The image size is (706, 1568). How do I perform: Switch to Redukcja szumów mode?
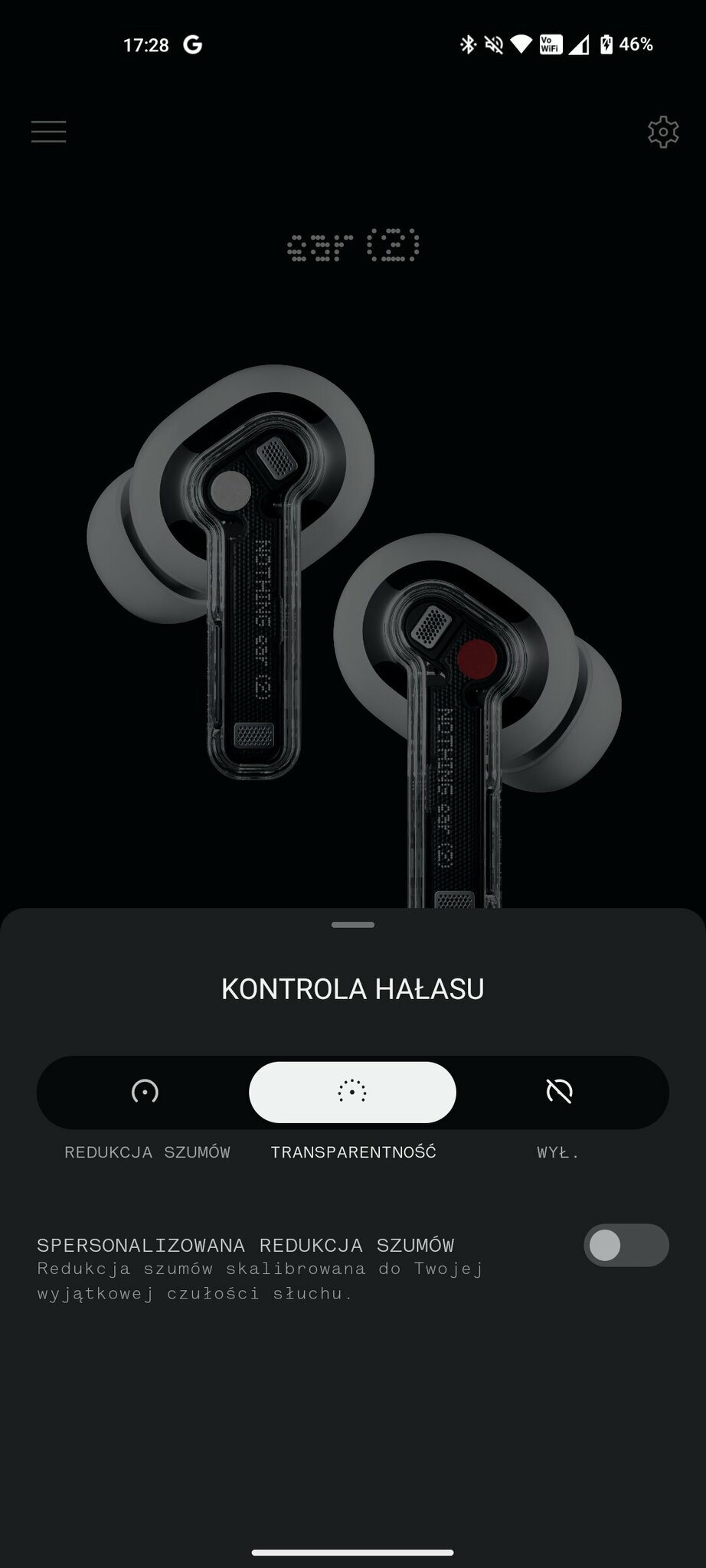click(145, 1092)
